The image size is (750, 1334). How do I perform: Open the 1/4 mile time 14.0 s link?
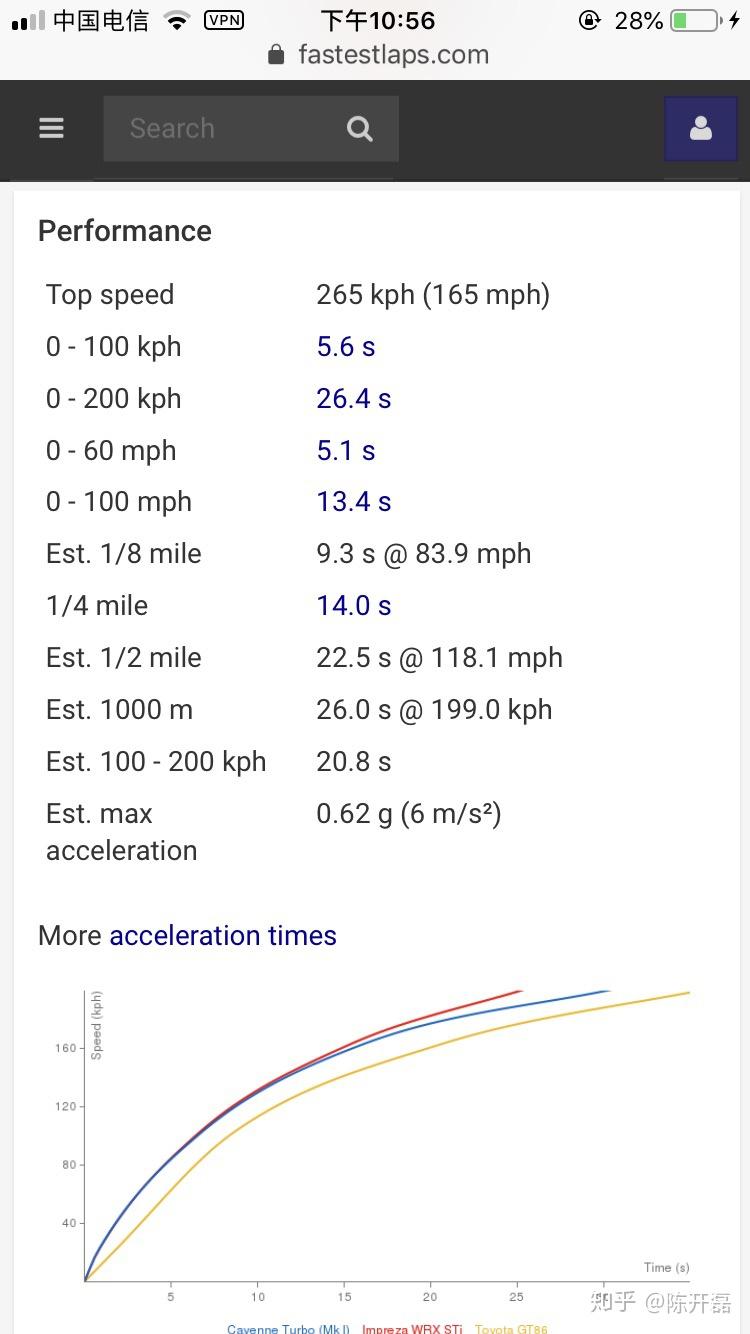pyautogui.click(x=353, y=606)
